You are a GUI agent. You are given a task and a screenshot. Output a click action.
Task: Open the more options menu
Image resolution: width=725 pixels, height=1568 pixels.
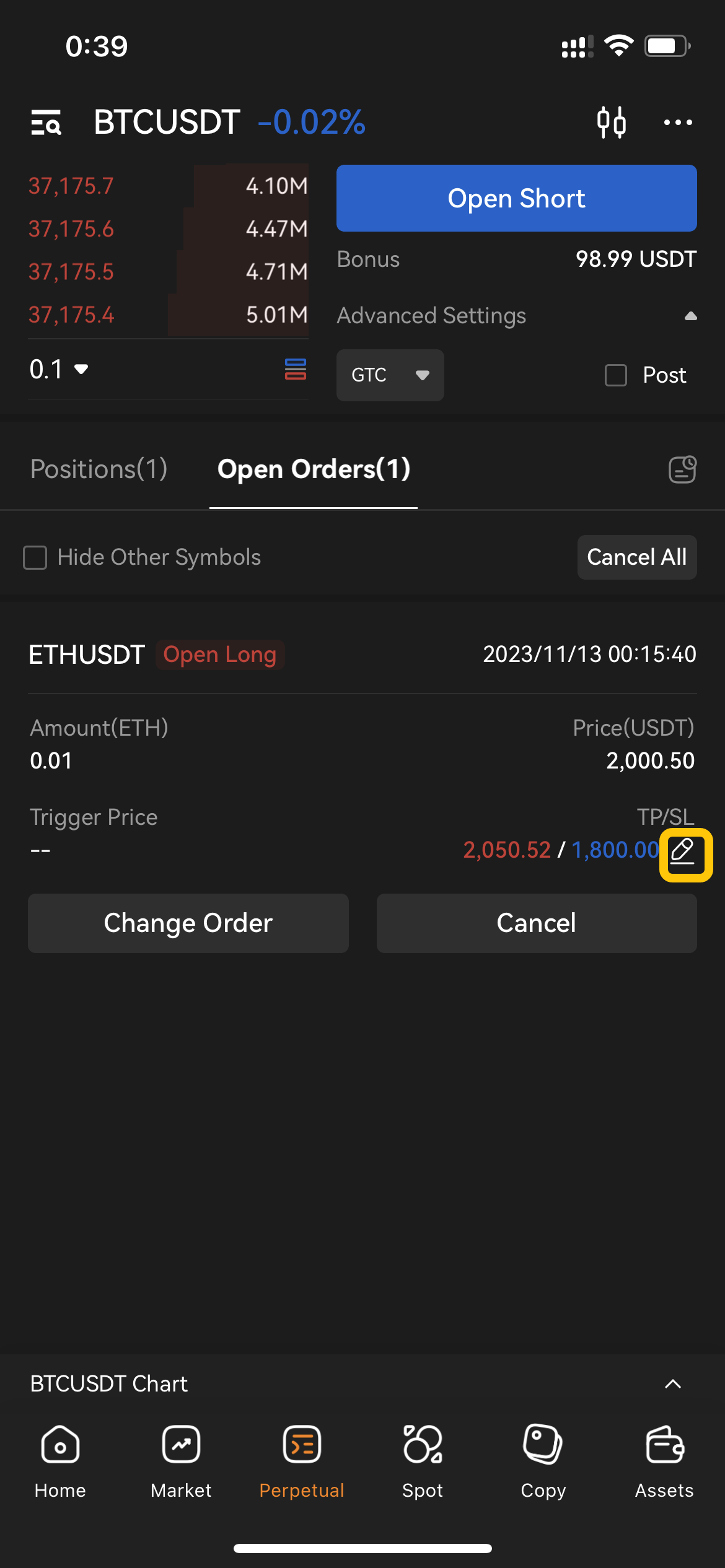click(x=678, y=122)
